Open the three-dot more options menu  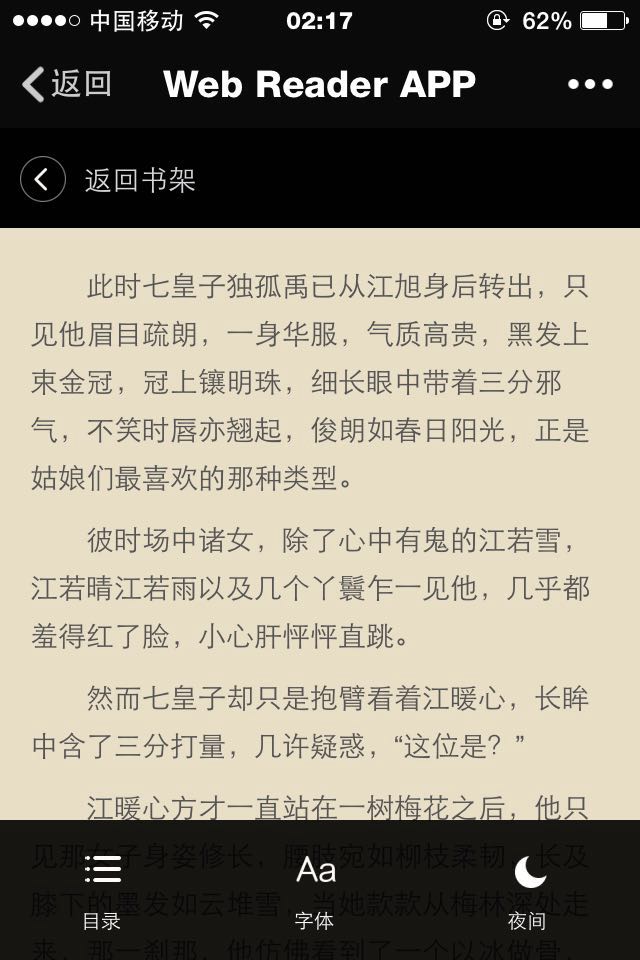(x=590, y=84)
